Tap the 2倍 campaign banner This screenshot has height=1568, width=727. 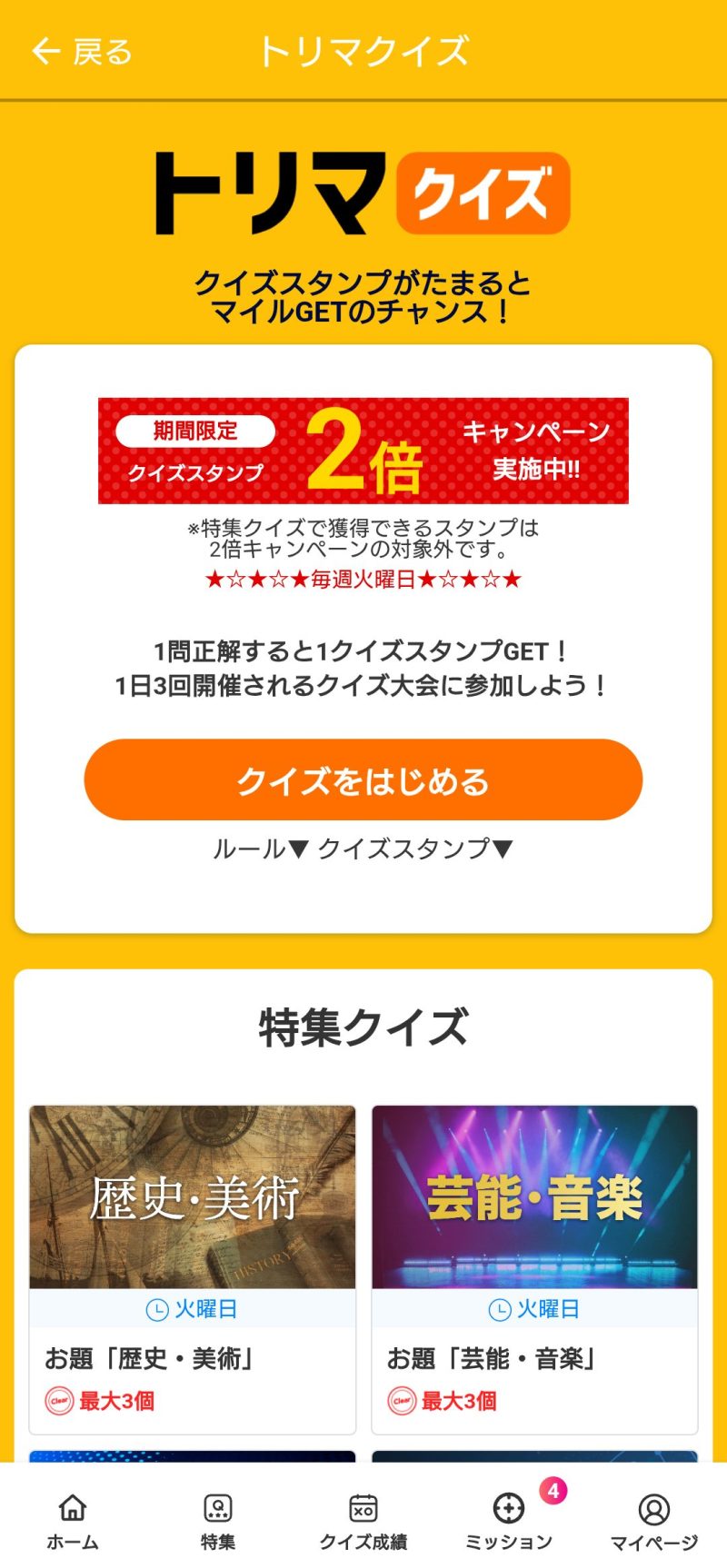[363, 451]
